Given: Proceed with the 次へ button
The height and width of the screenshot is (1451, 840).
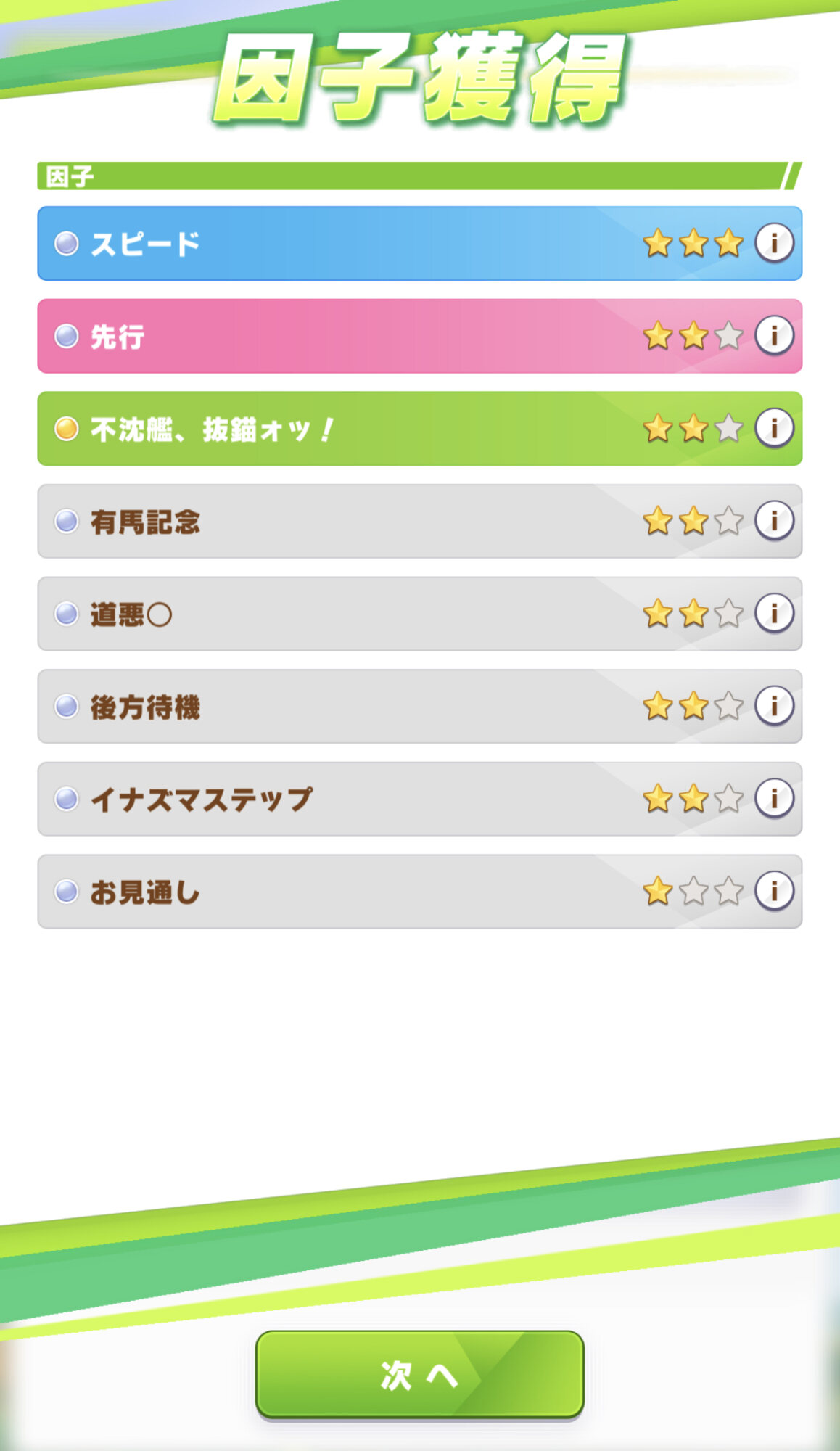Looking at the screenshot, I should pyautogui.click(x=419, y=1373).
